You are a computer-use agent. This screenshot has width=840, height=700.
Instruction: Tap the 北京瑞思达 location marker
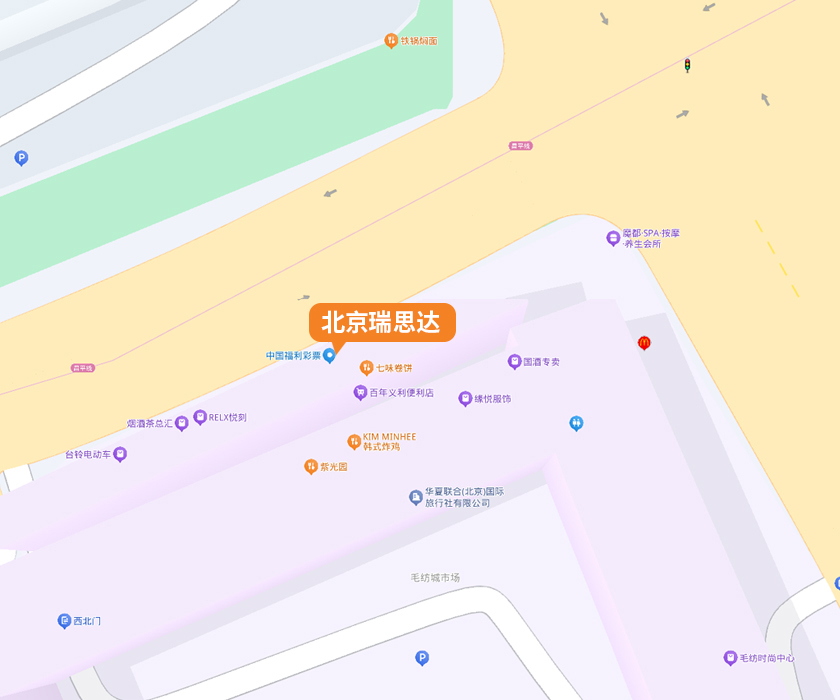[382, 323]
